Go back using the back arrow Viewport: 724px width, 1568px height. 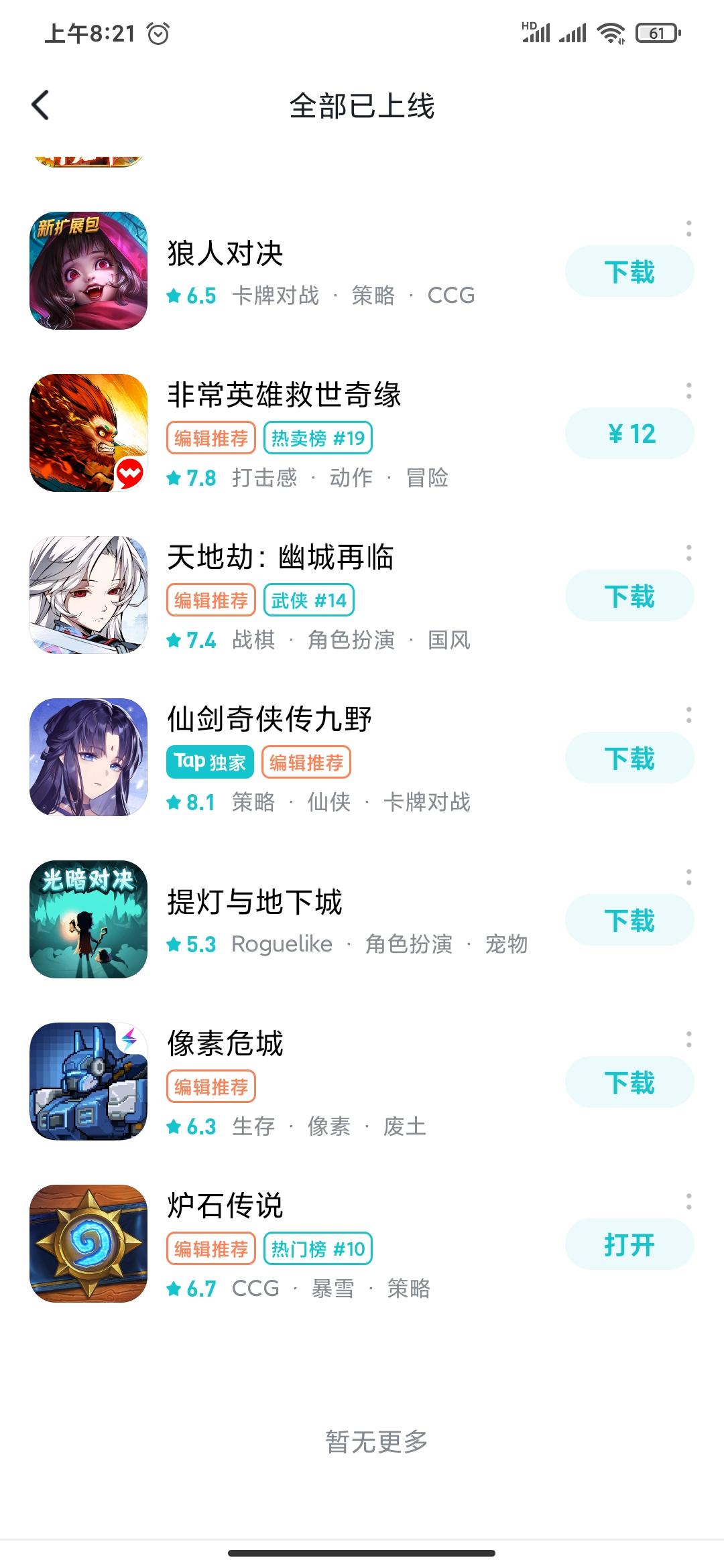pos(42,106)
